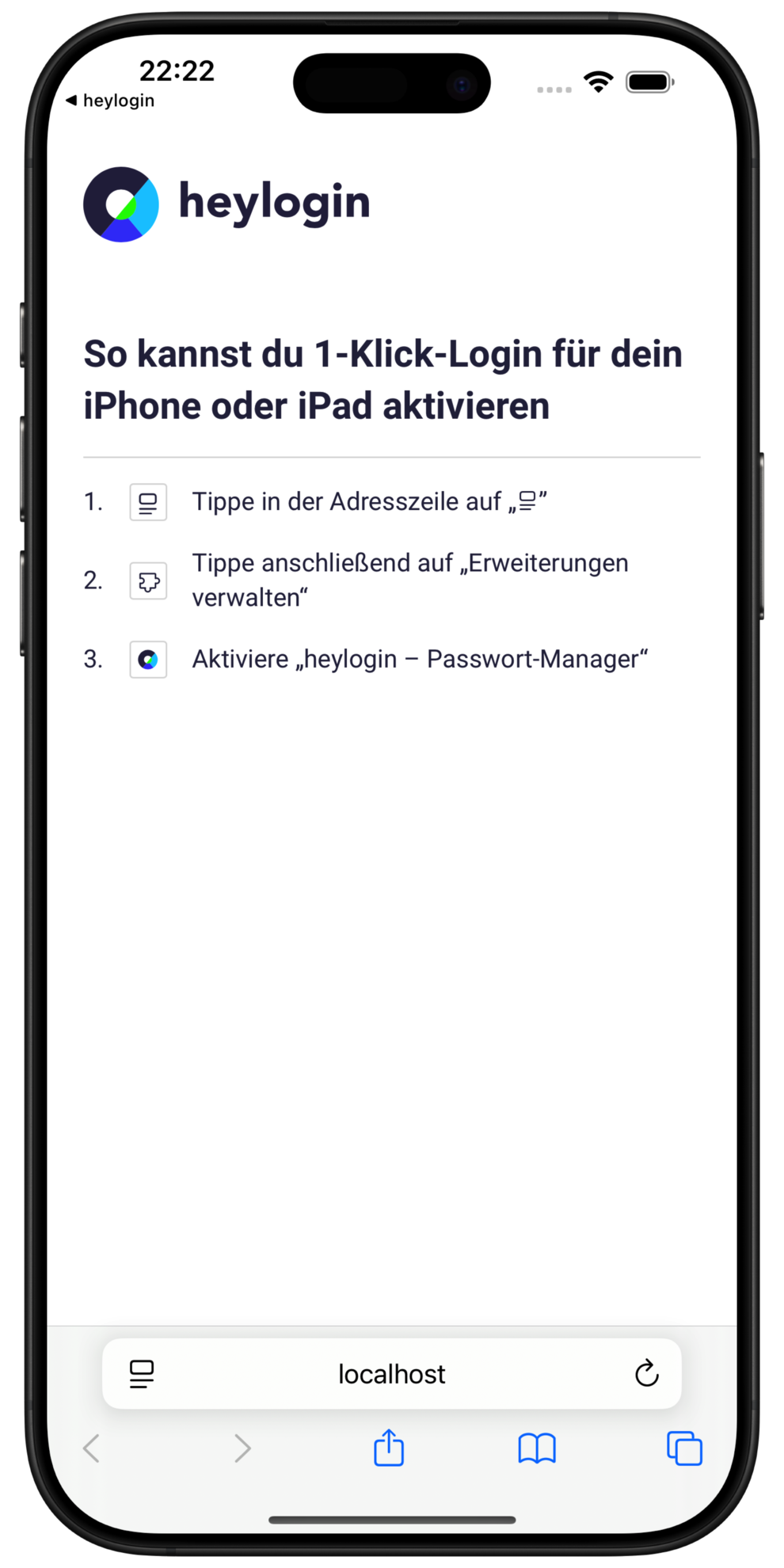Reload the current page
The height and width of the screenshot is (1568, 784).
[x=646, y=1374]
